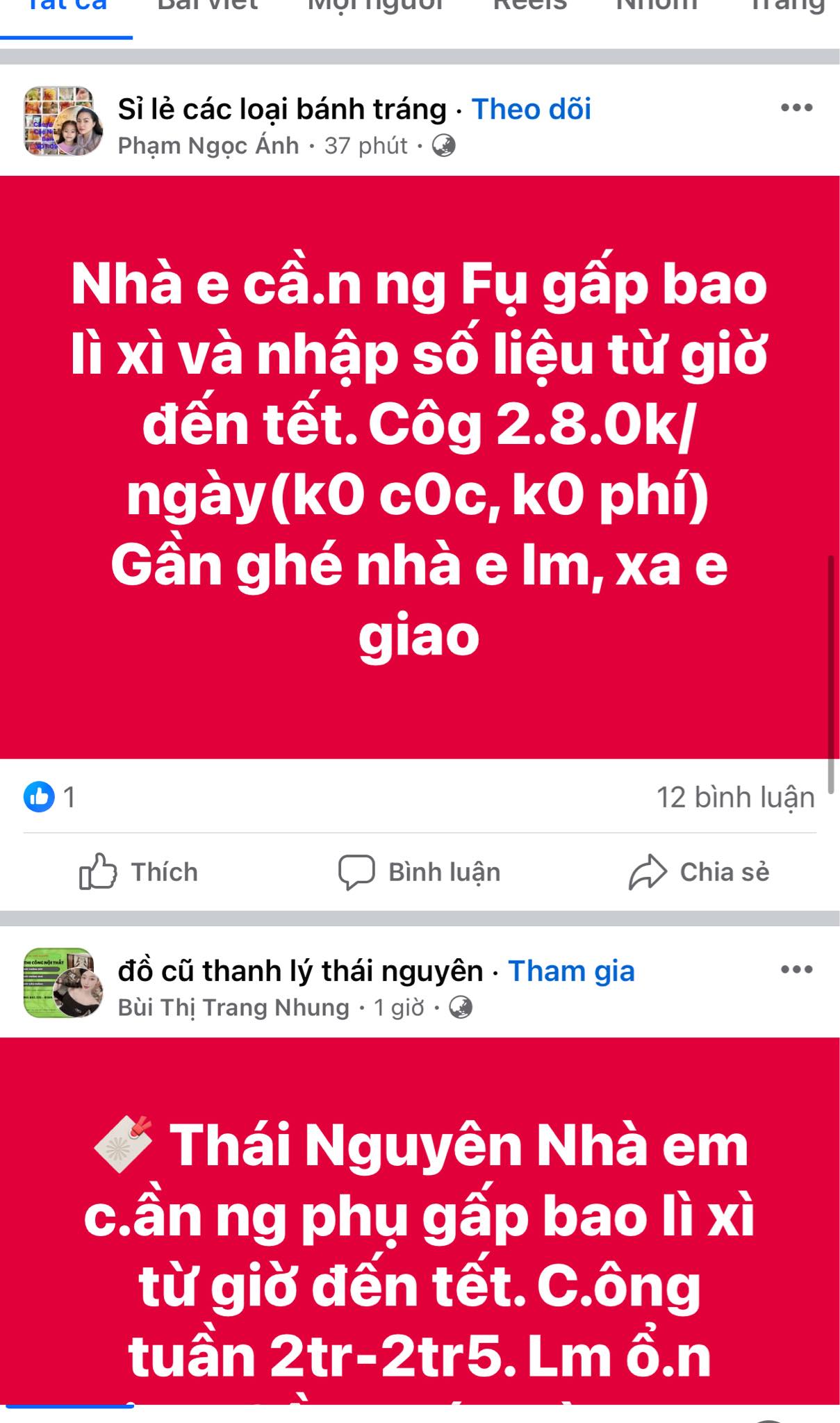View Phạm Ngọc Ánh's profile
This screenshot has width=840, height=1423.
(x=208, y=146)
